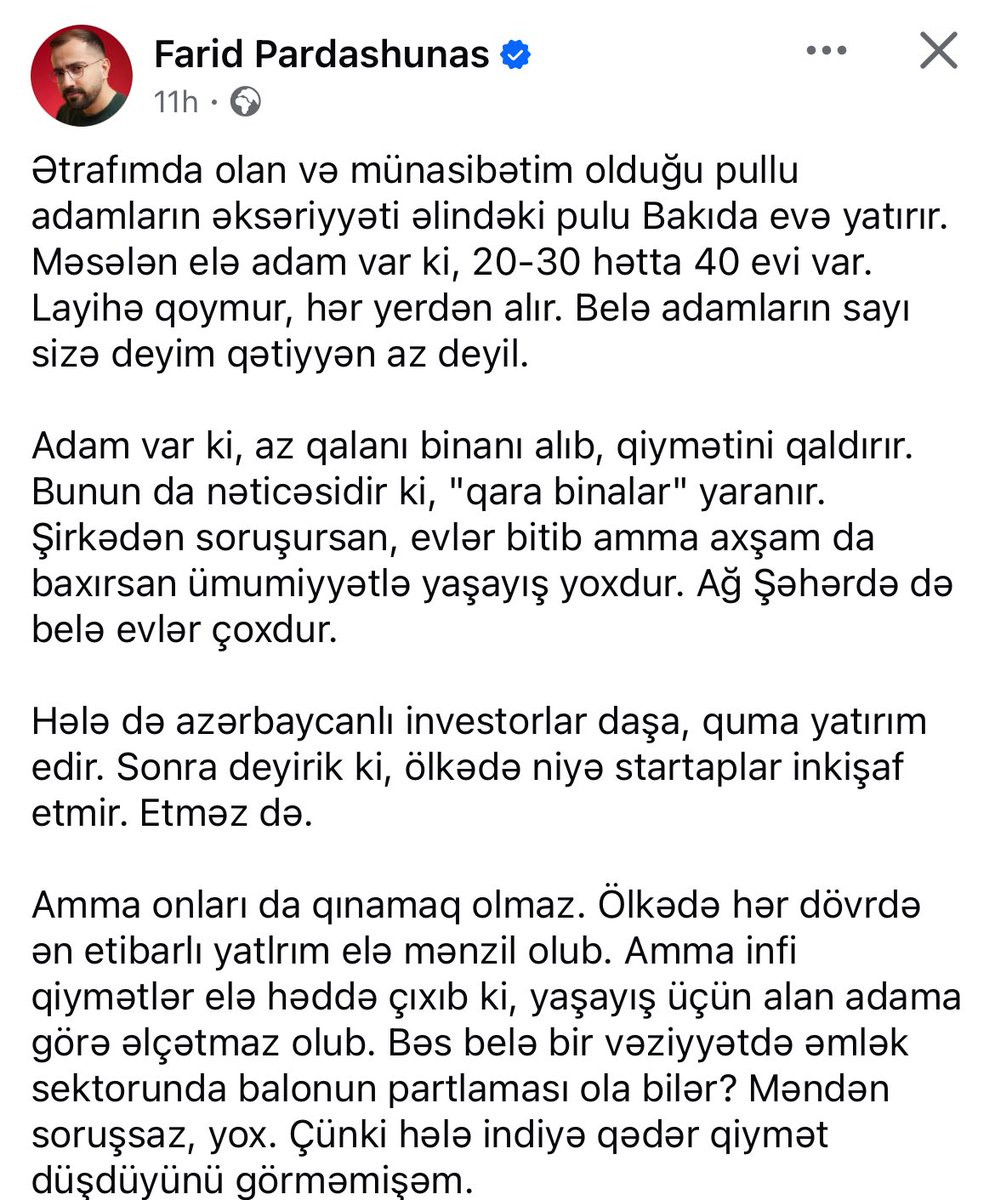Open the Farid Pardashunas profile name
This screenshot has width=995, height=1200.
tap(321, 54)
